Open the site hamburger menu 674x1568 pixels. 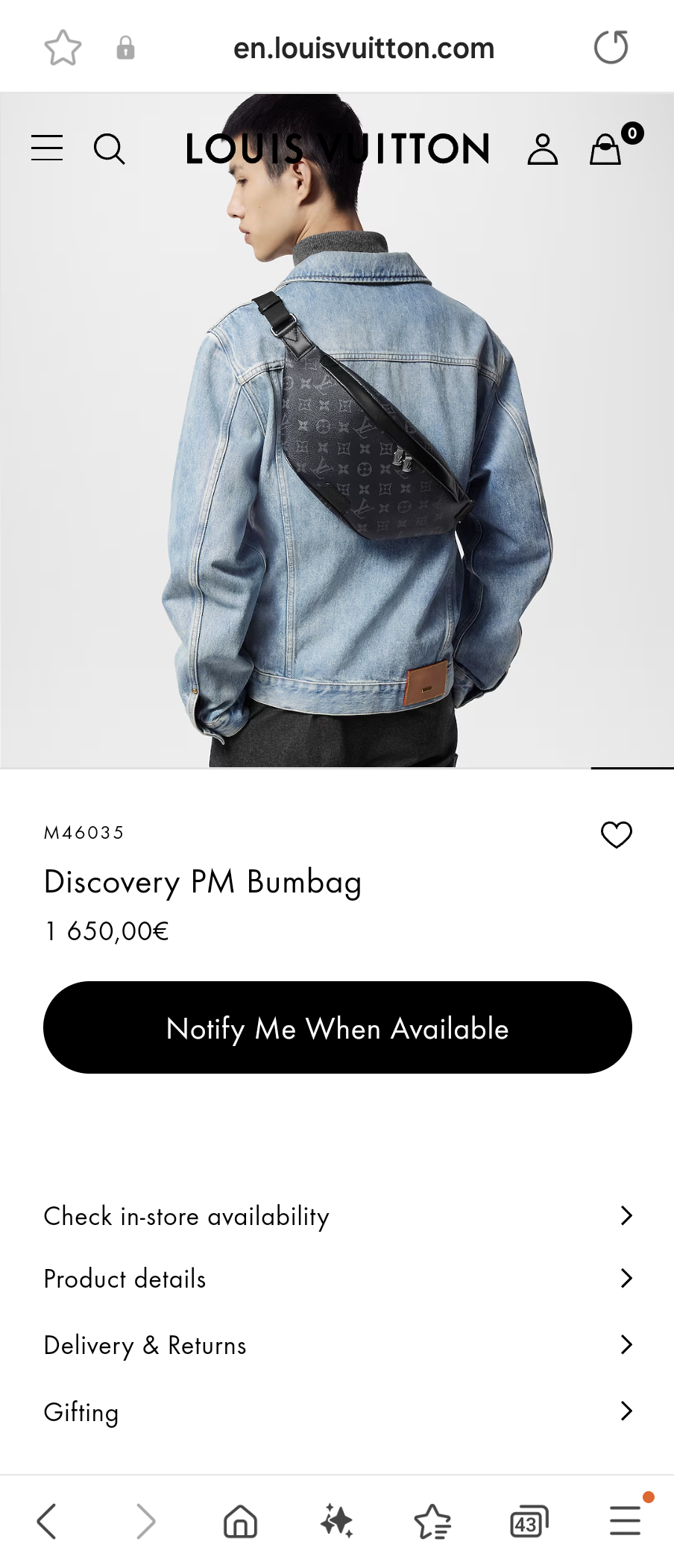47,148
